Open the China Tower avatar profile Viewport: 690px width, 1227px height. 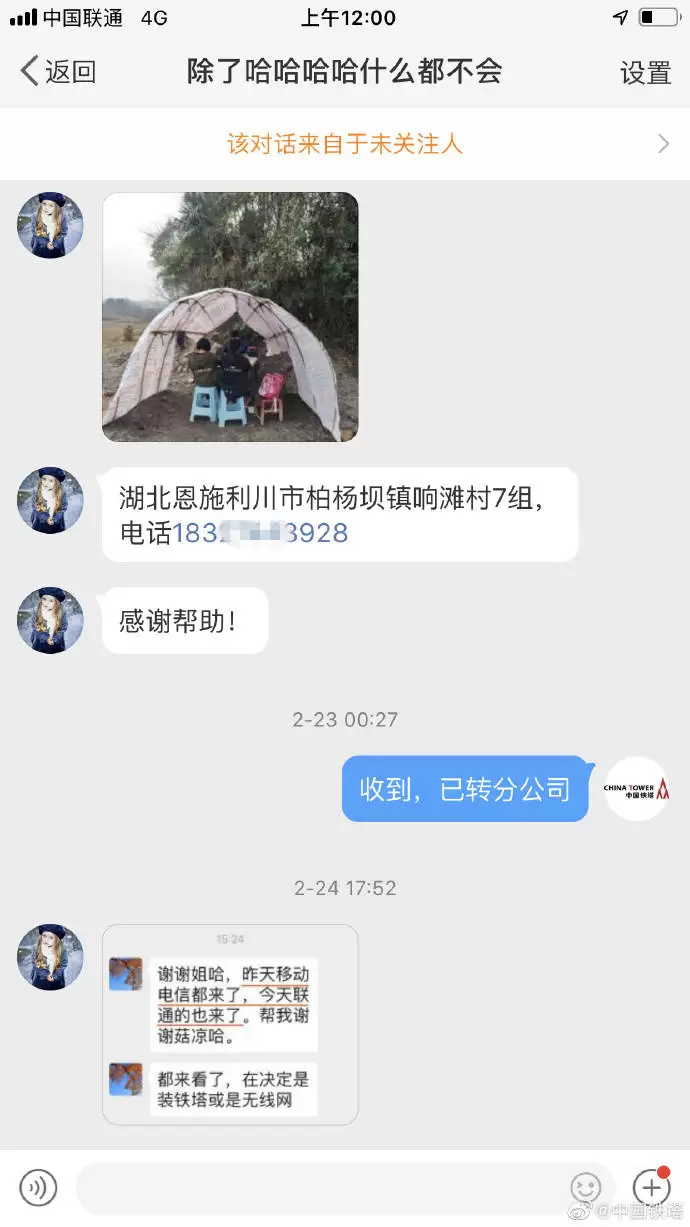pyautogui.click(x=636, y=789)
